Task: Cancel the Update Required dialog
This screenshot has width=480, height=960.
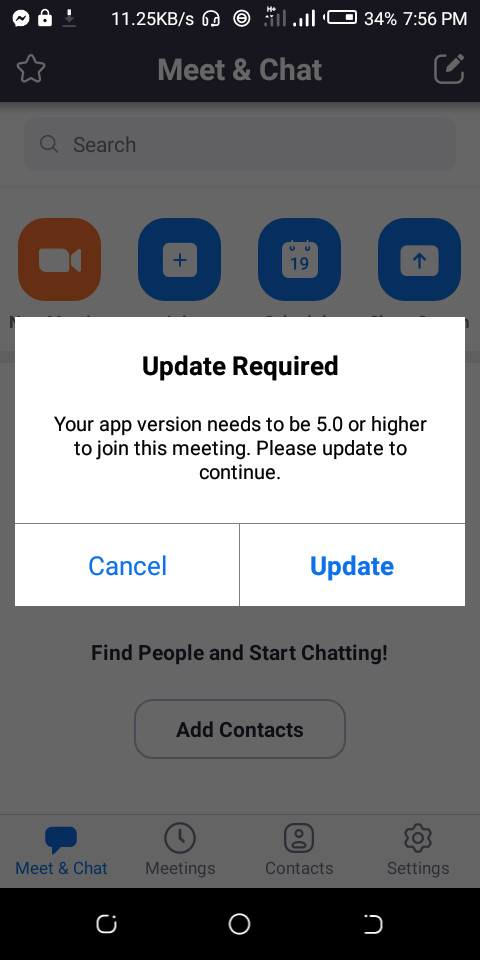Action: (127, 565)
